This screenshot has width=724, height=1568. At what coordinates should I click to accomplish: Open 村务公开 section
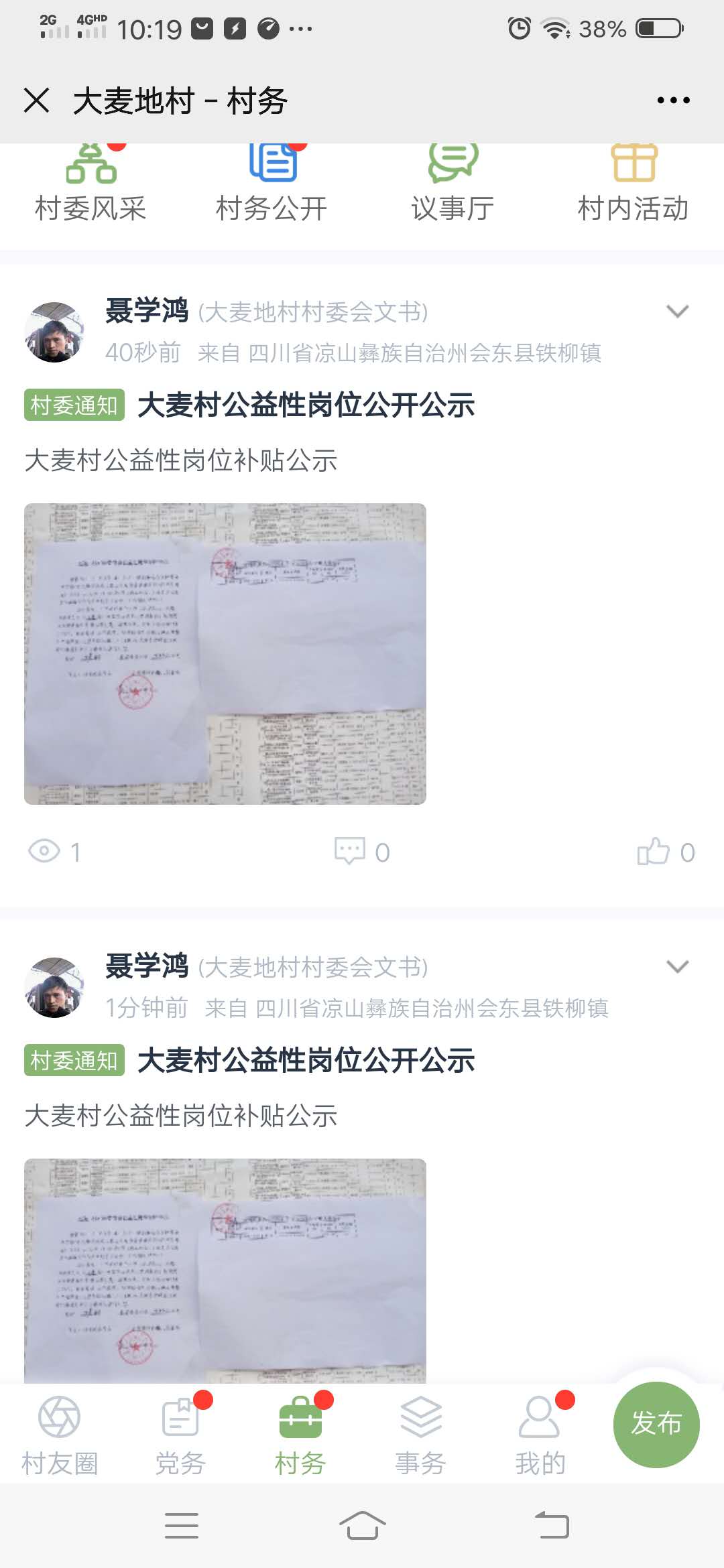pyautogui.click(x=271, y=184)
